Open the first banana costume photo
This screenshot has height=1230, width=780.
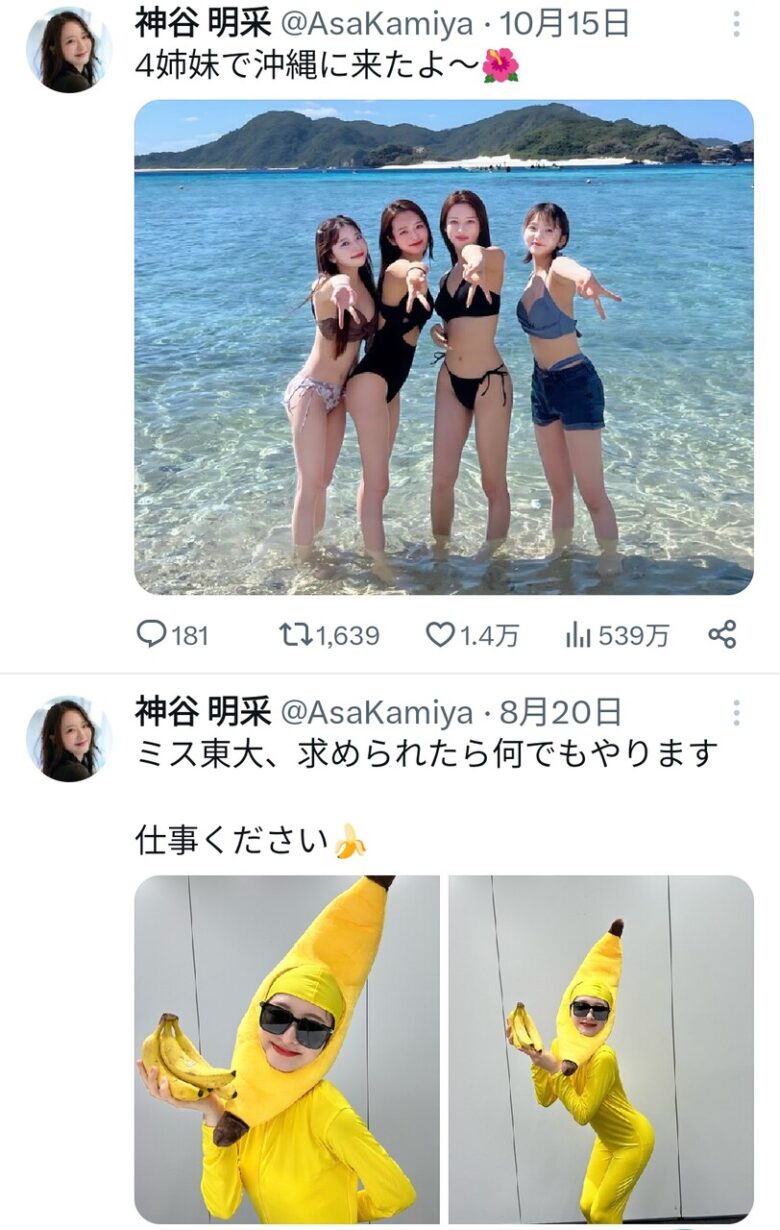287,1049
